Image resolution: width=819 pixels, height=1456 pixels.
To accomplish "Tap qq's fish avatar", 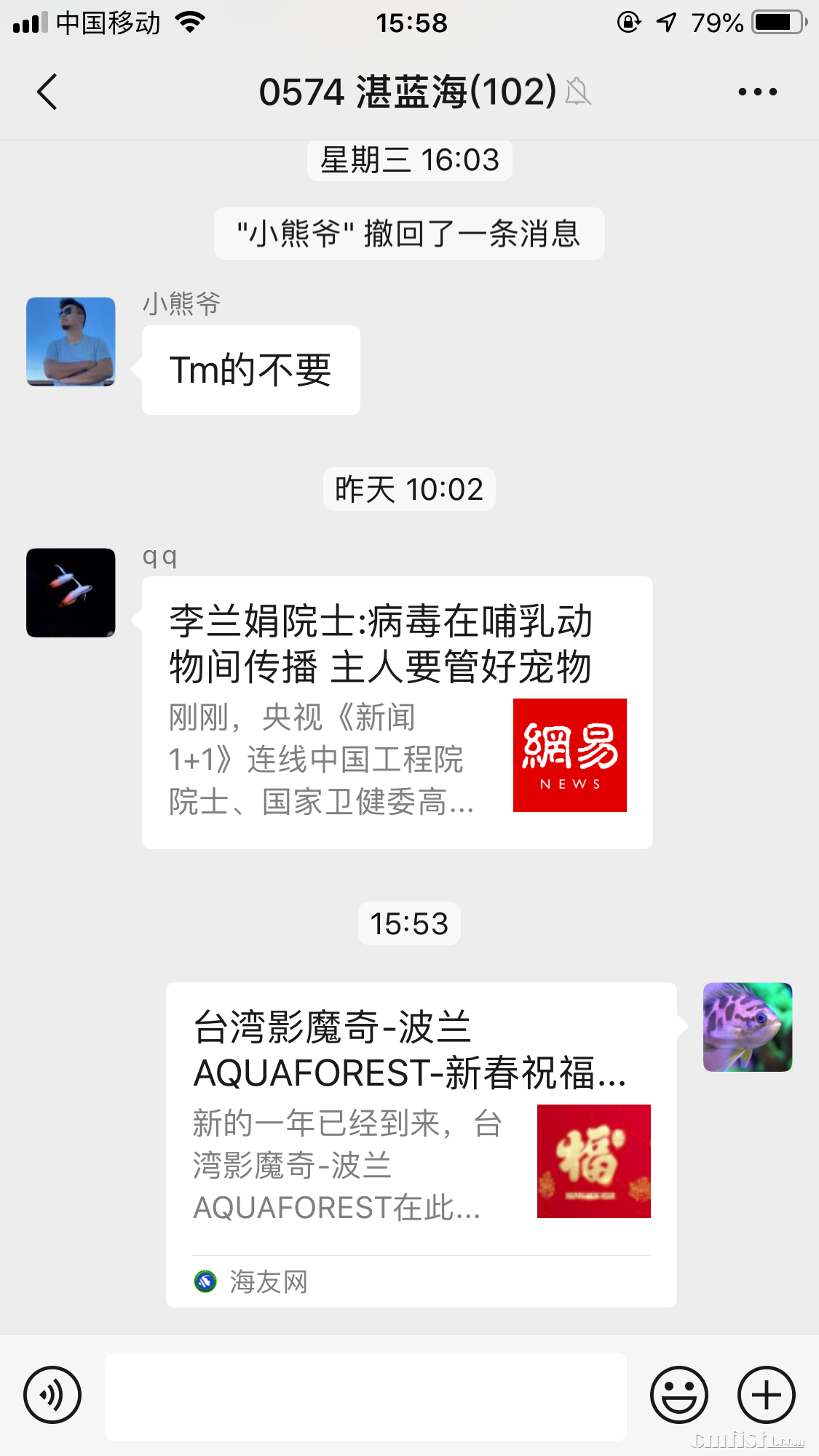I will (x=70, y=593).
